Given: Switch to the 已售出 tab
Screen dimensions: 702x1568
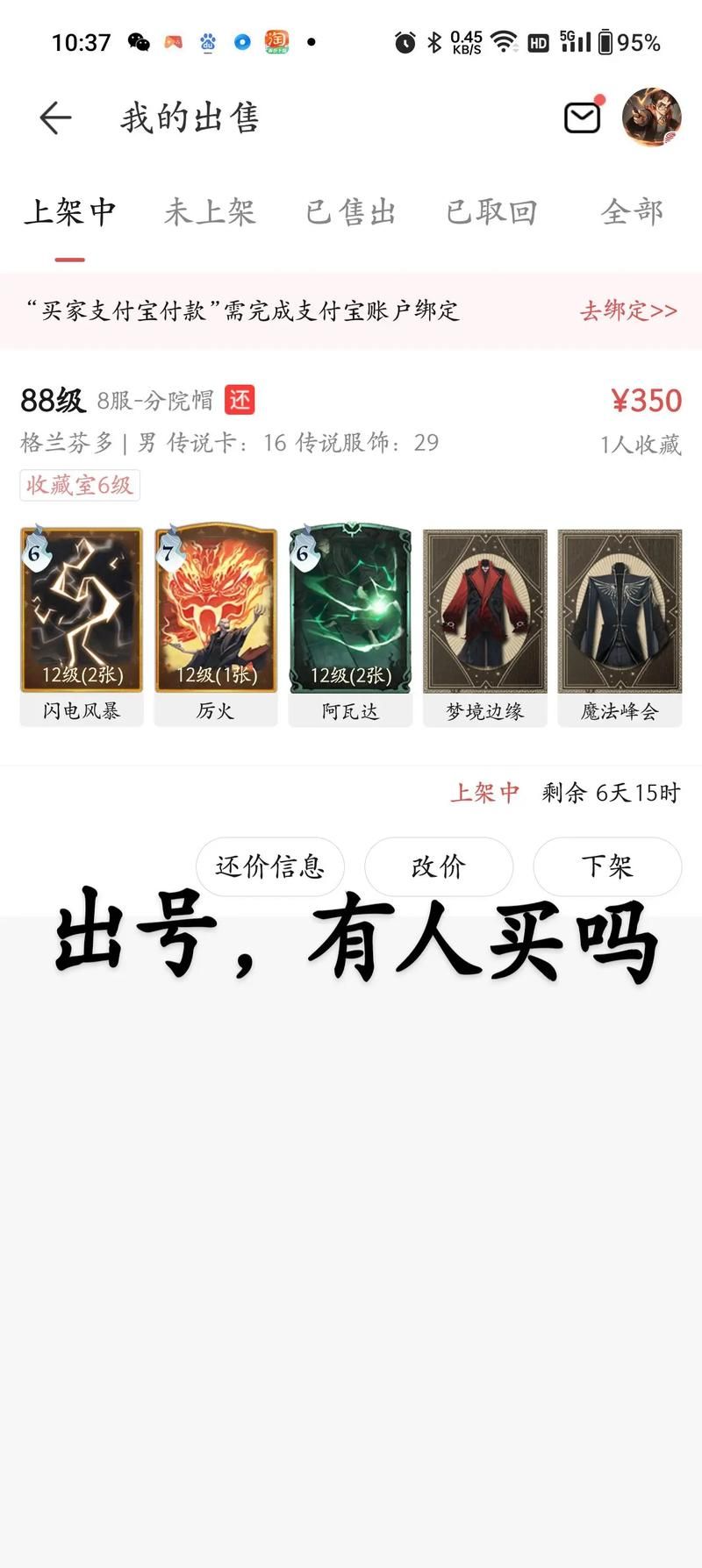Looking at the screenshot, I should pos(351,212).
